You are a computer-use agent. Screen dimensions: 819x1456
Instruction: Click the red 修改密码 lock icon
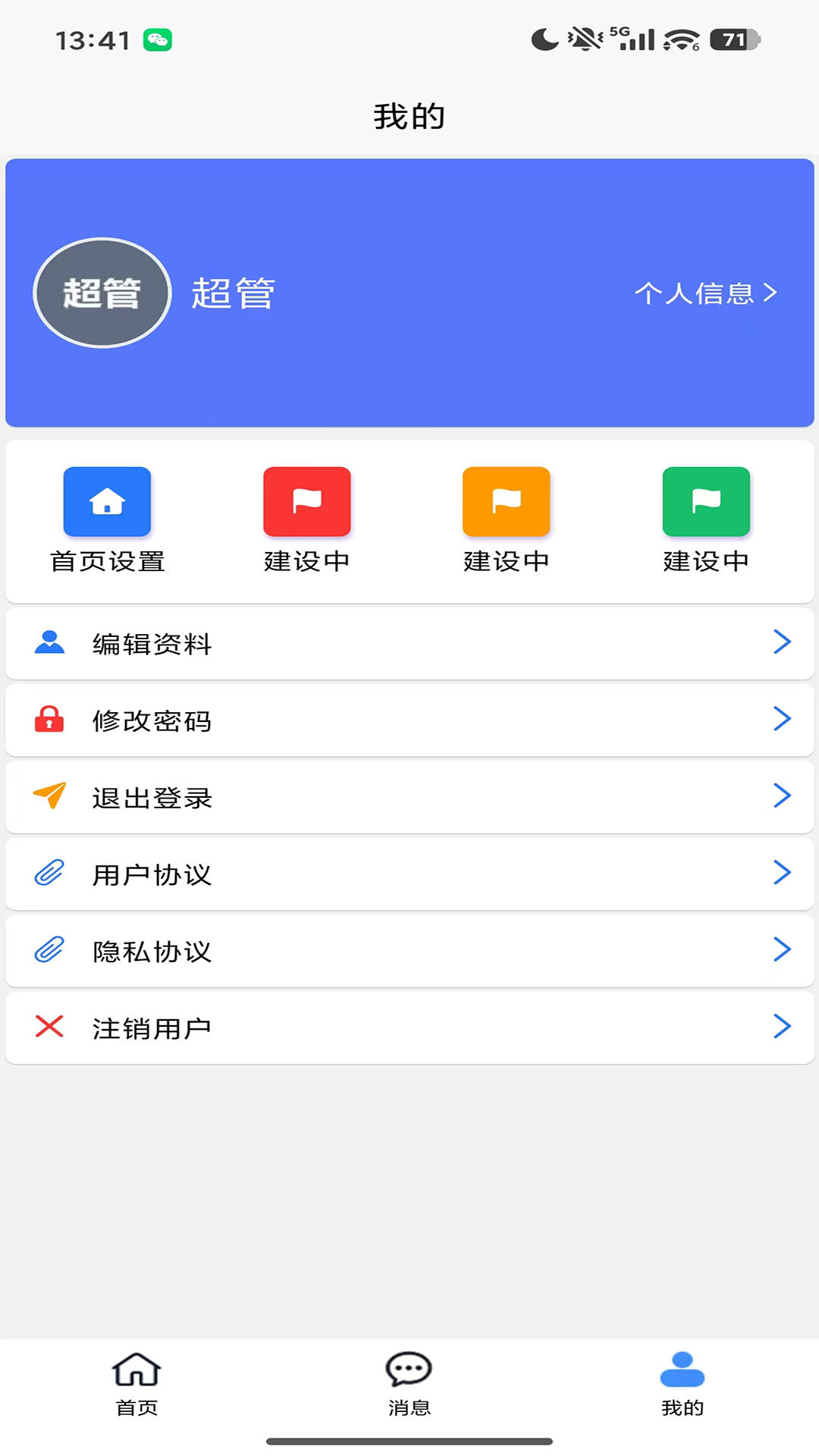pos(49,720)
